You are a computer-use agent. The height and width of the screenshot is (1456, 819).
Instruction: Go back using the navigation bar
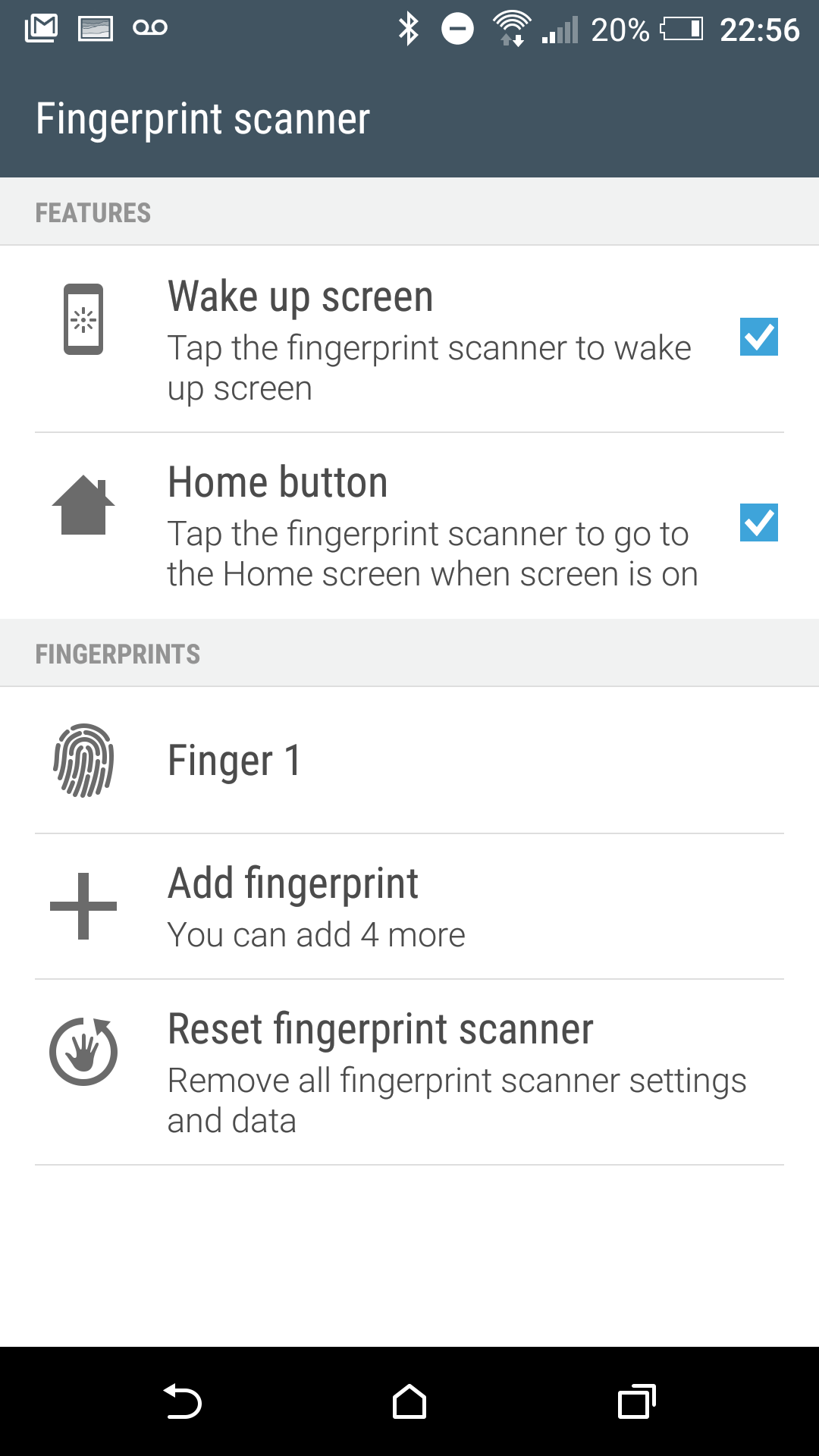click(x=183, y=1401)
